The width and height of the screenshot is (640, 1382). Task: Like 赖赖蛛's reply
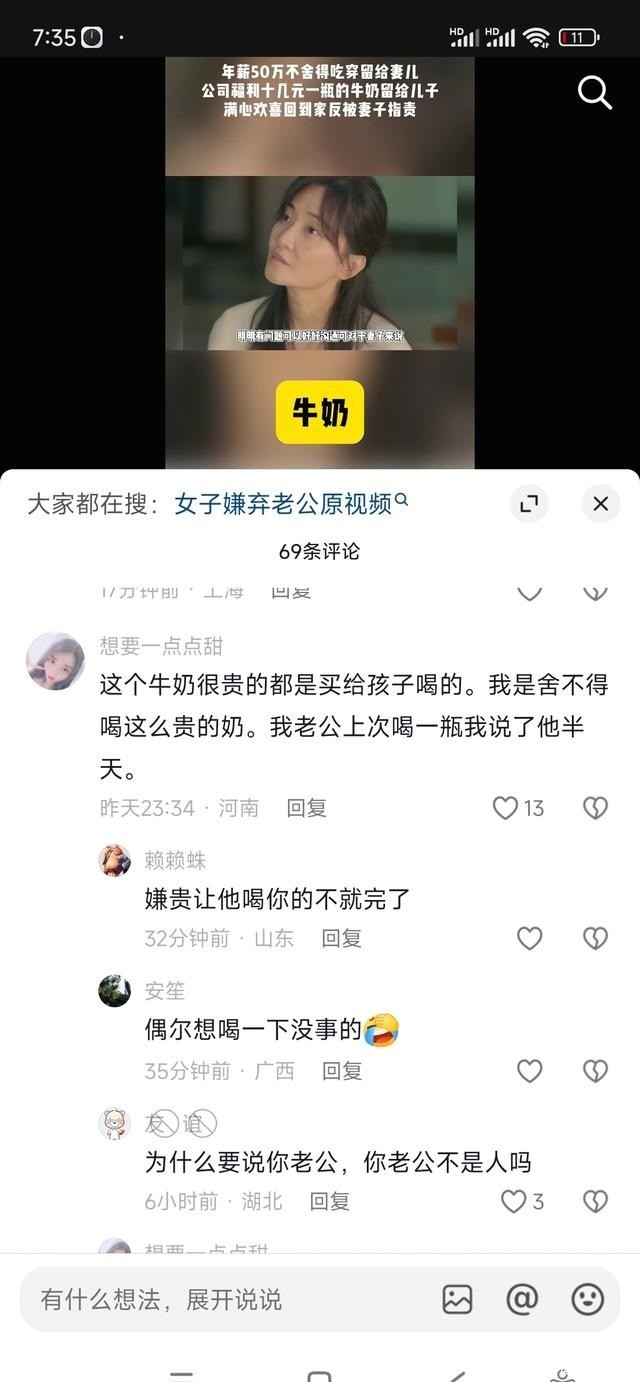click(x=529, y=938)
